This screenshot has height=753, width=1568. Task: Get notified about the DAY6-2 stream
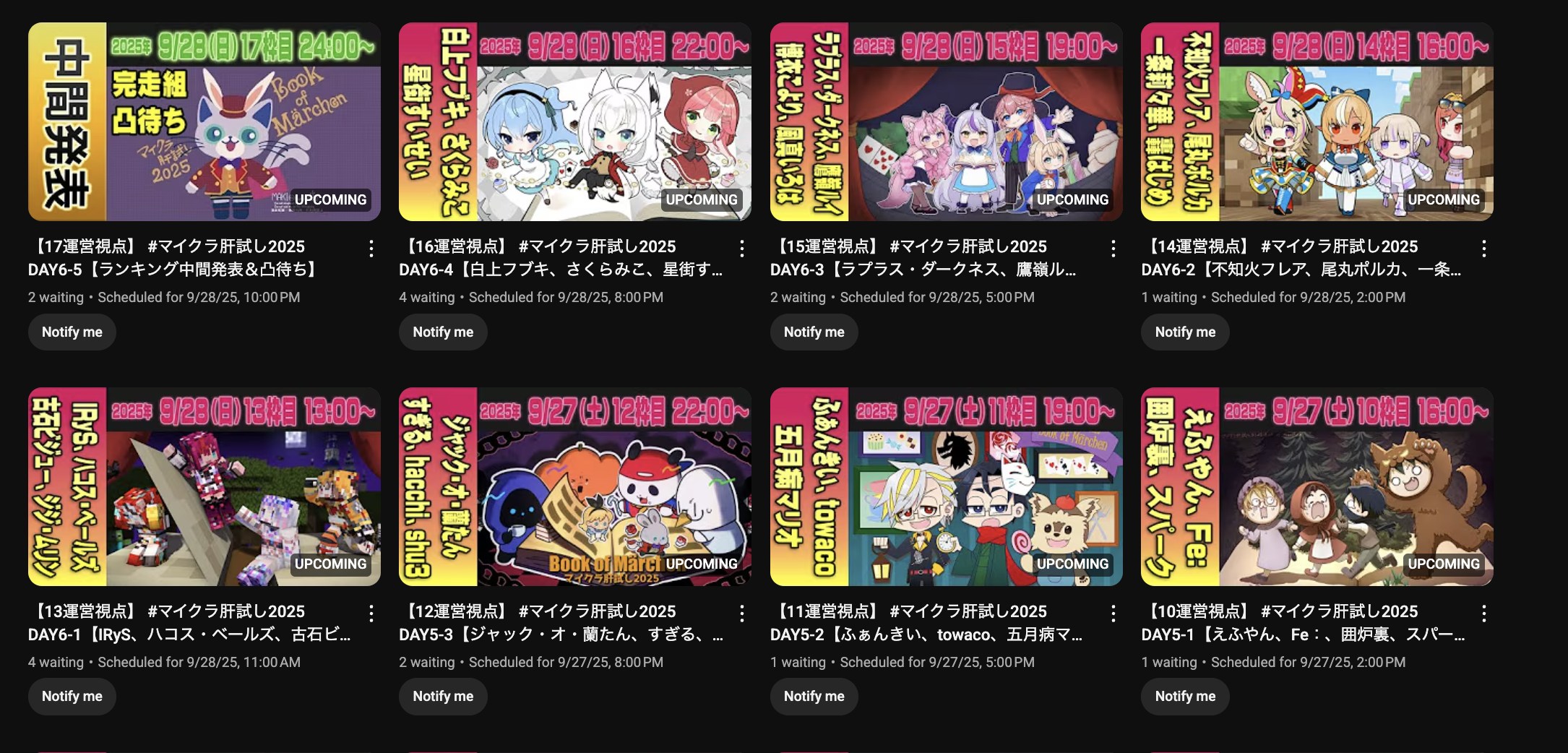[1185, 332]
